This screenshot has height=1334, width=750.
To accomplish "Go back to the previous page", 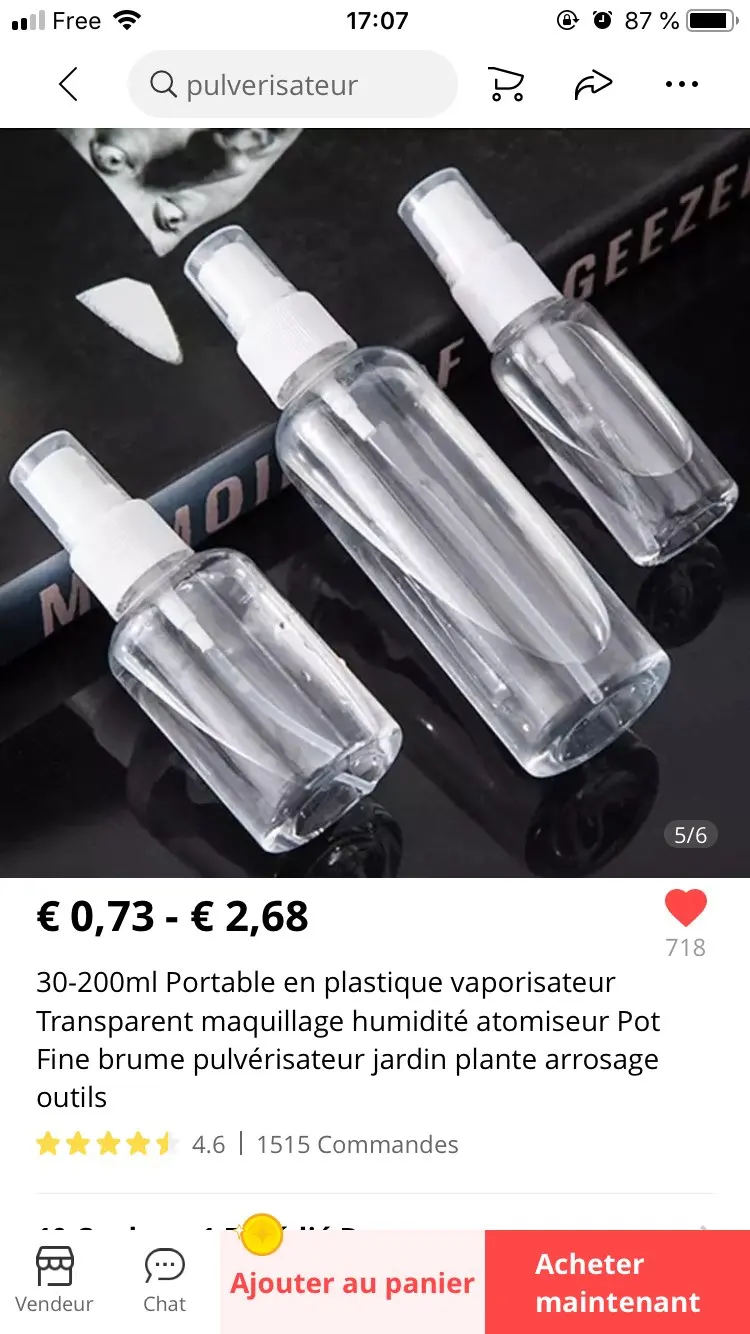I will click(x=68, y=85).
